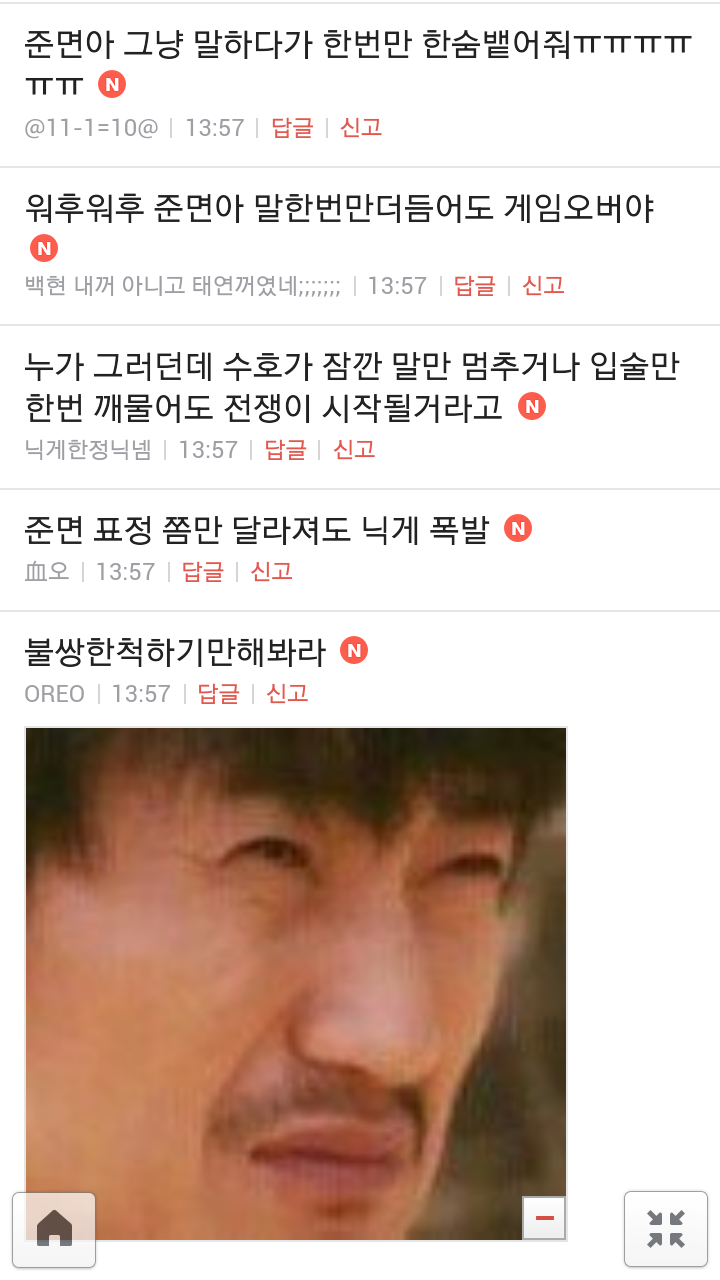Collapse OREO's image with the minus icon
This screenshot has width=720, height=1280.
coord(544,1218)
